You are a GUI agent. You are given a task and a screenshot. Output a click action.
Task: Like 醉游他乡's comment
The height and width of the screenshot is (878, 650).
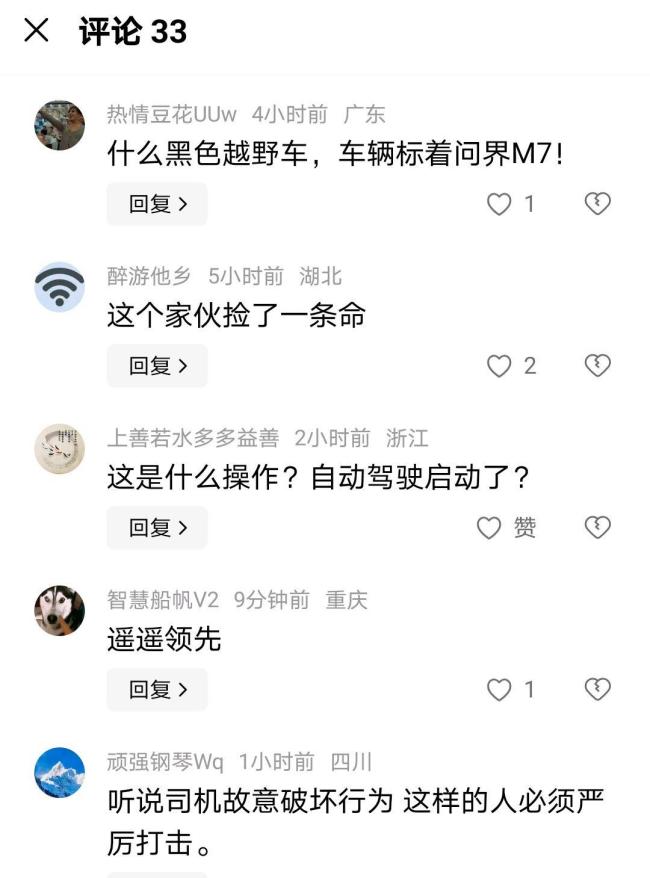click(x=499, y=366)
